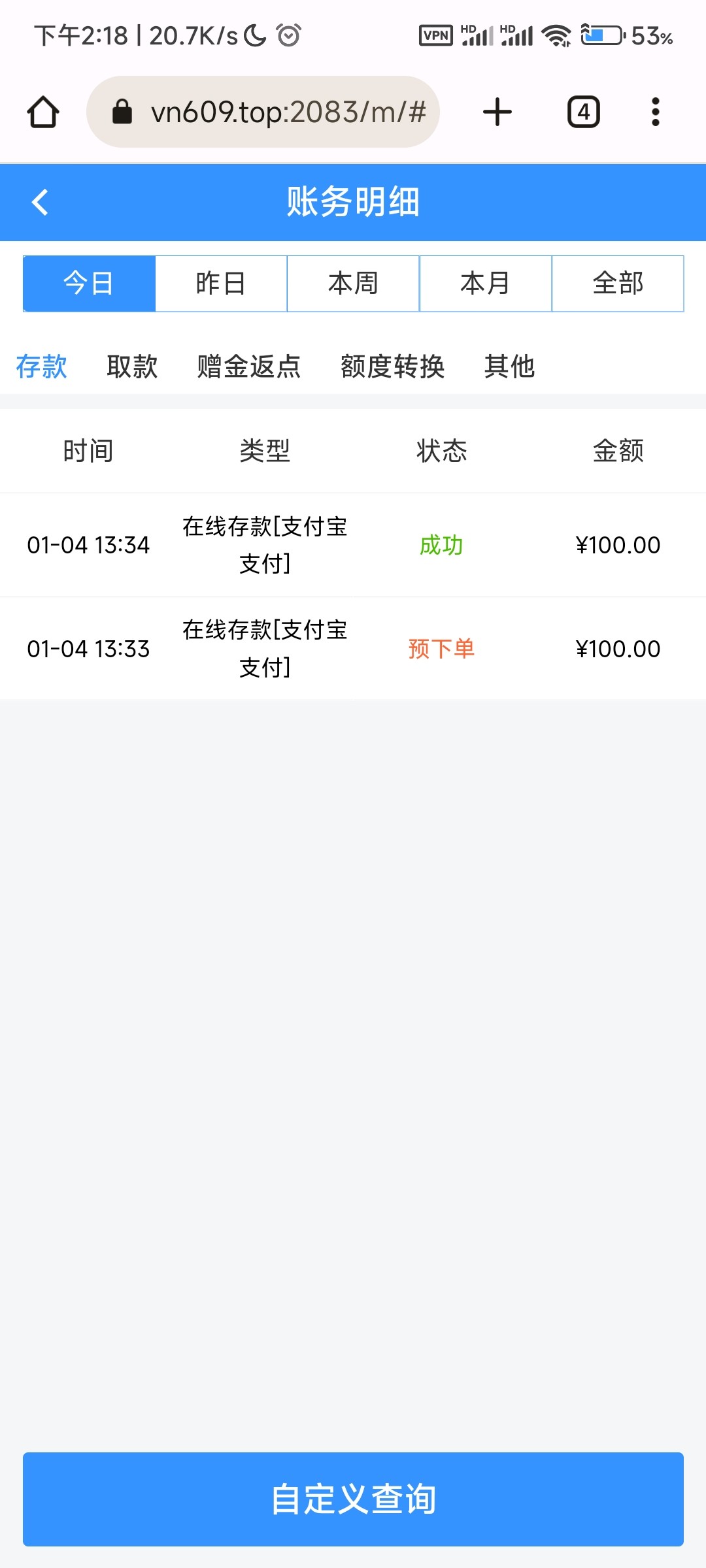Screen dimensions: 706x1568
Task: Expand the 本月 records view
Action: click(x=485, y=283)
